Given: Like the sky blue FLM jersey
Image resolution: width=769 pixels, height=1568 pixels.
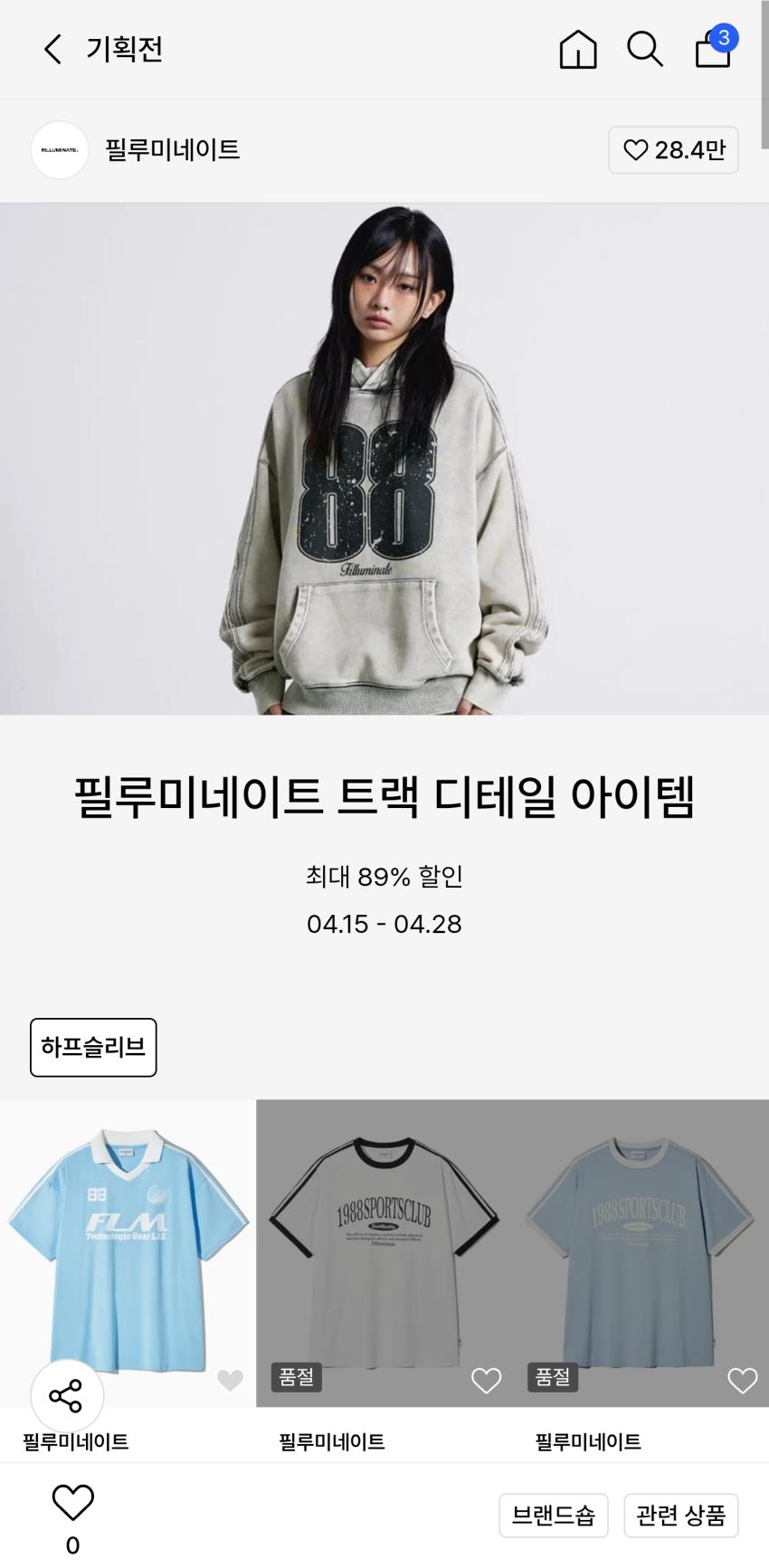Looking at the screenshot, I should pyautogui.click(x=230, y=1380).
